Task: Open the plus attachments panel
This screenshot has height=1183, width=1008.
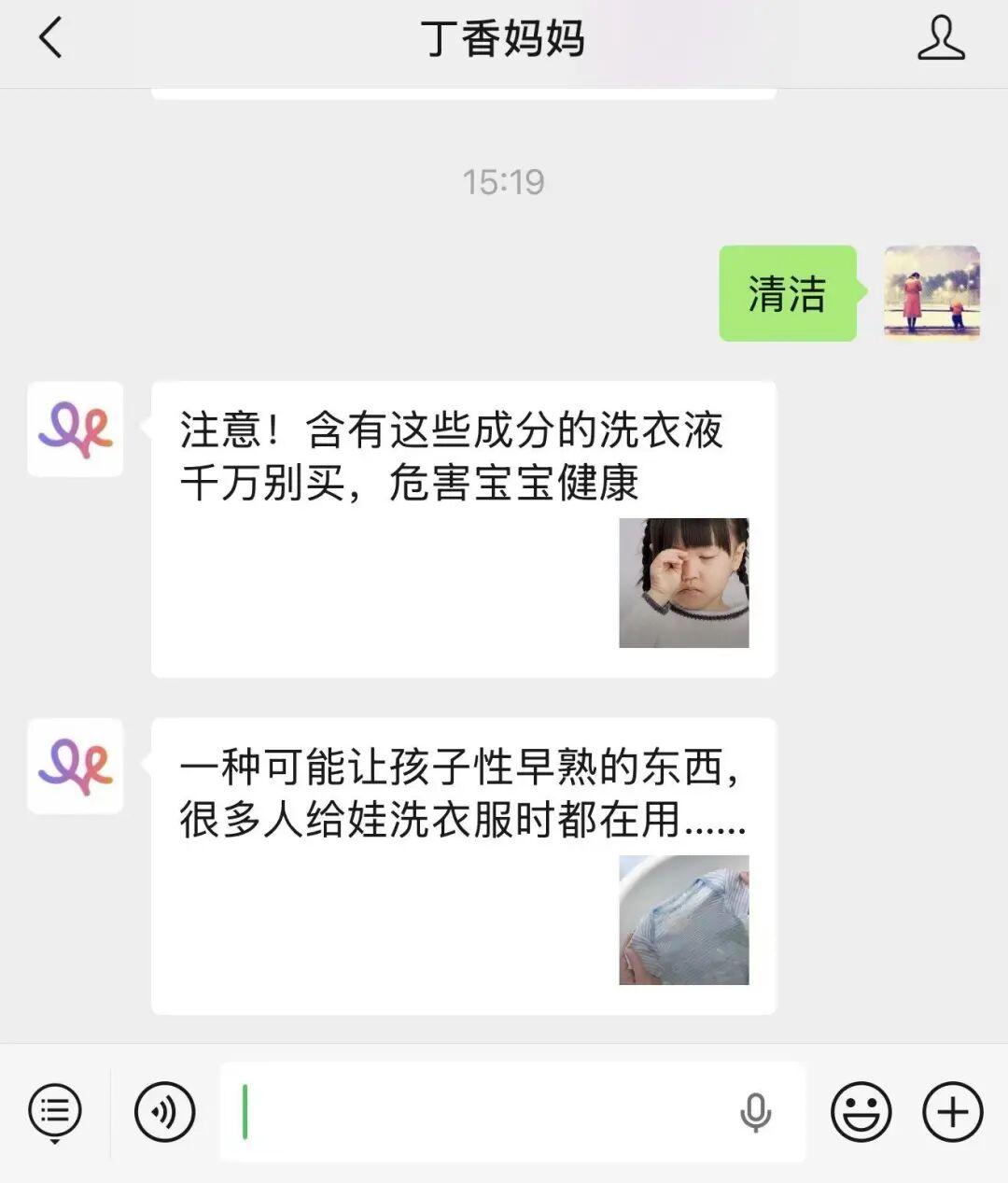Action: coord(952,1112)
